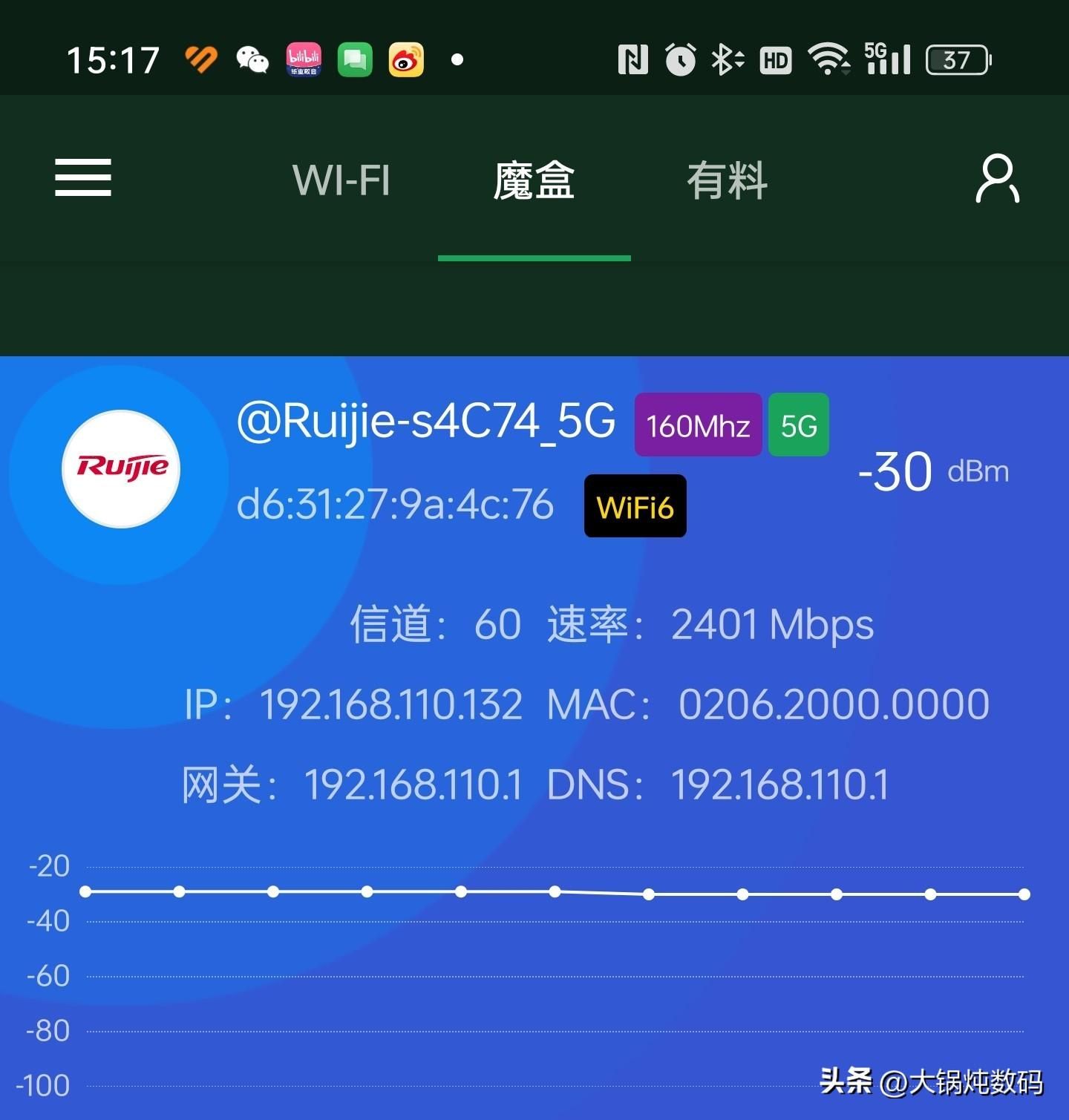Screen dimensions: 1069x1120
Task: Select the 魔盒 tab
Action: pyautogui.click(x=534, y=180)
